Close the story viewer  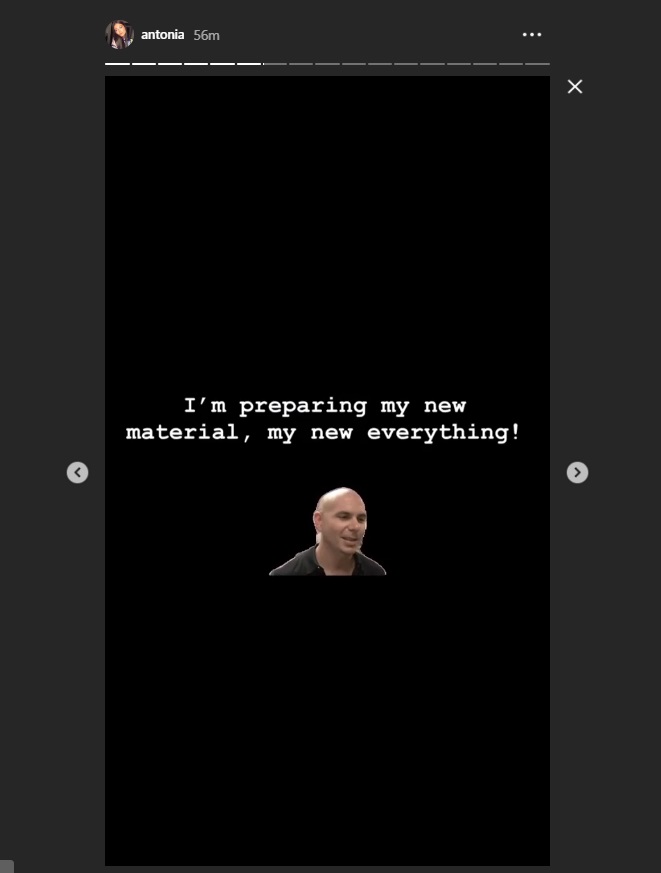point(575,87)
